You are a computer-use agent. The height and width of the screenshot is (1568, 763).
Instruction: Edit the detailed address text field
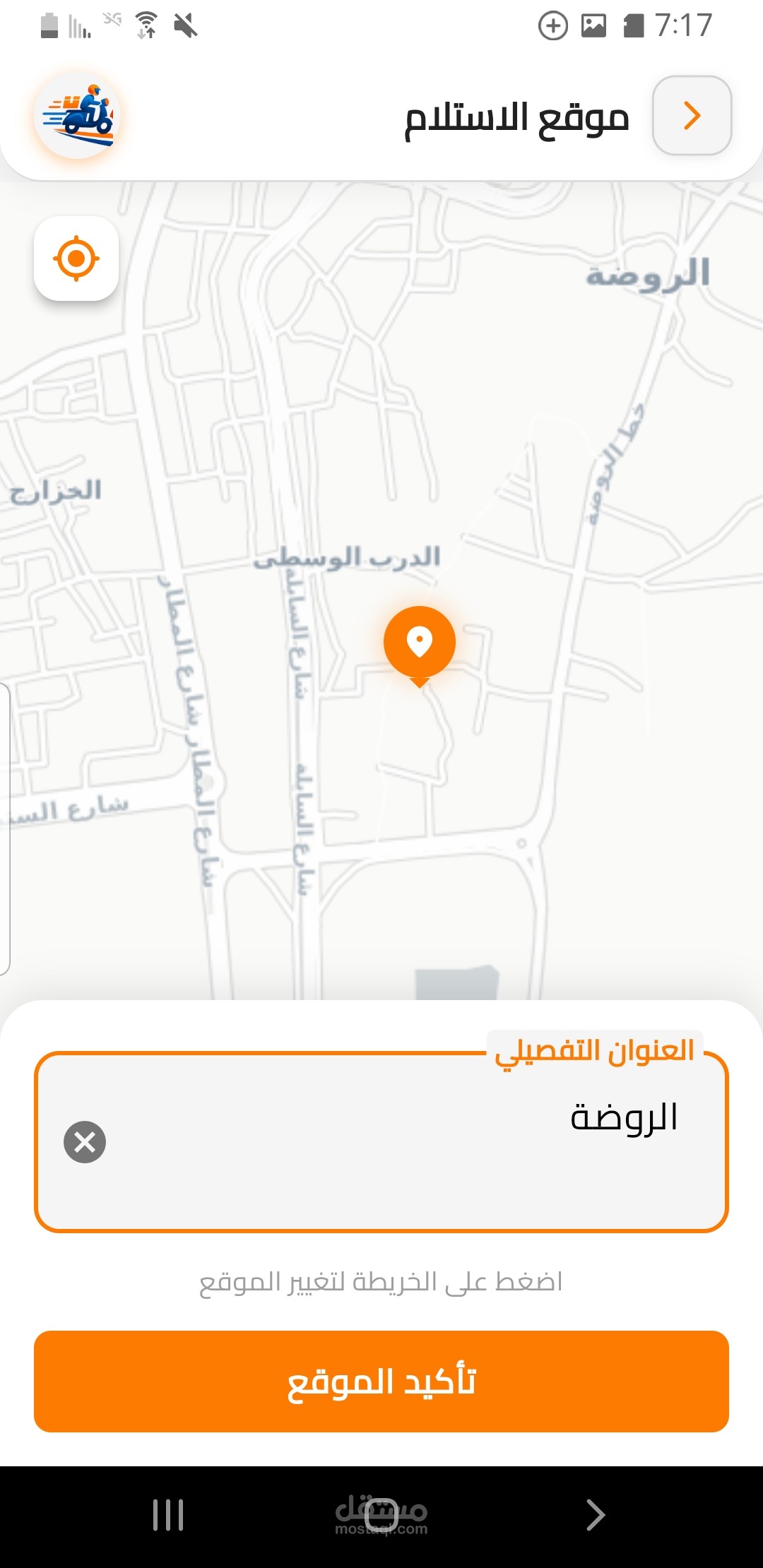pos(381,1142)
